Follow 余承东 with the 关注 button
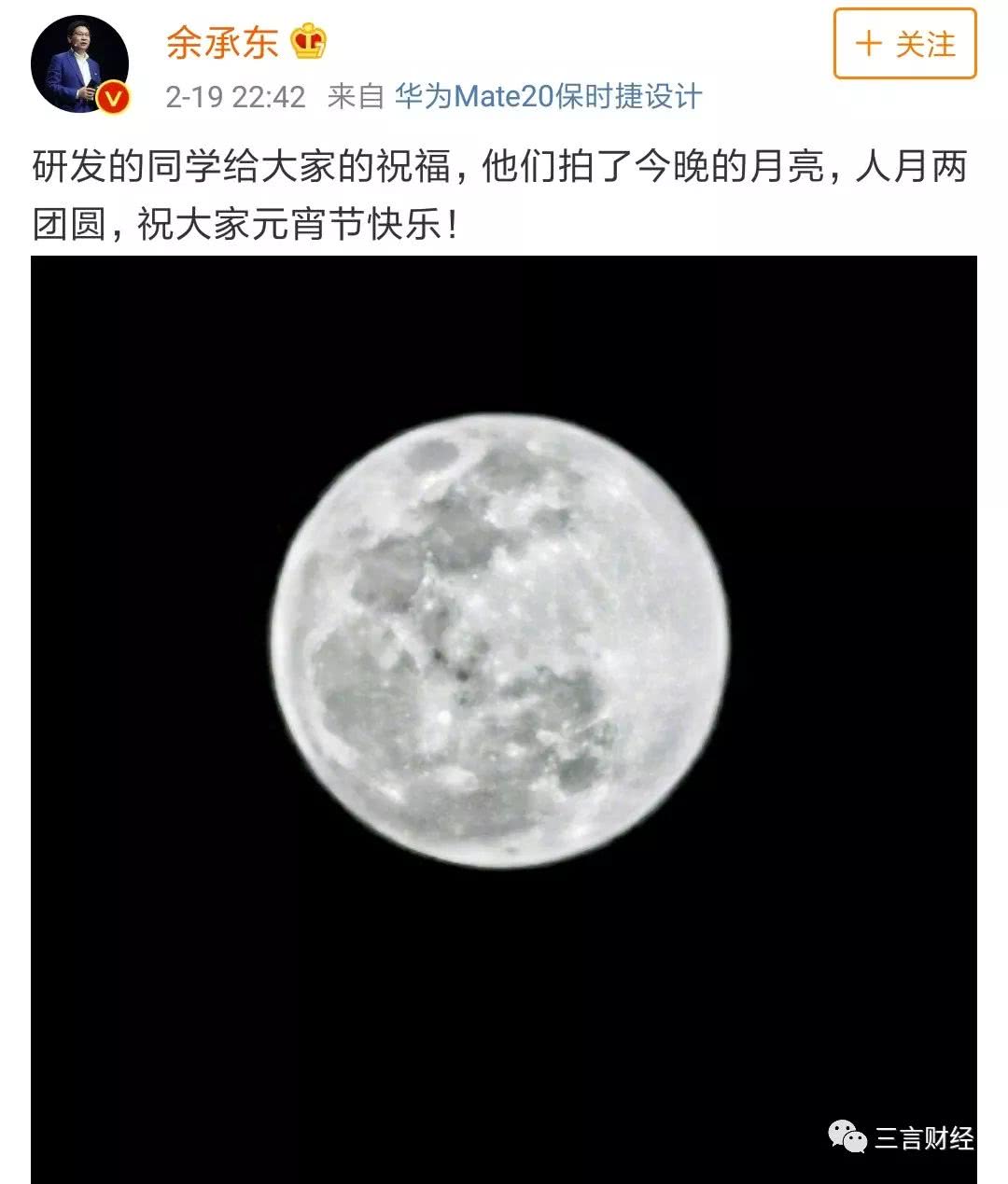The height and width of the screenshot is (1184, 1008). click(903, 44)
